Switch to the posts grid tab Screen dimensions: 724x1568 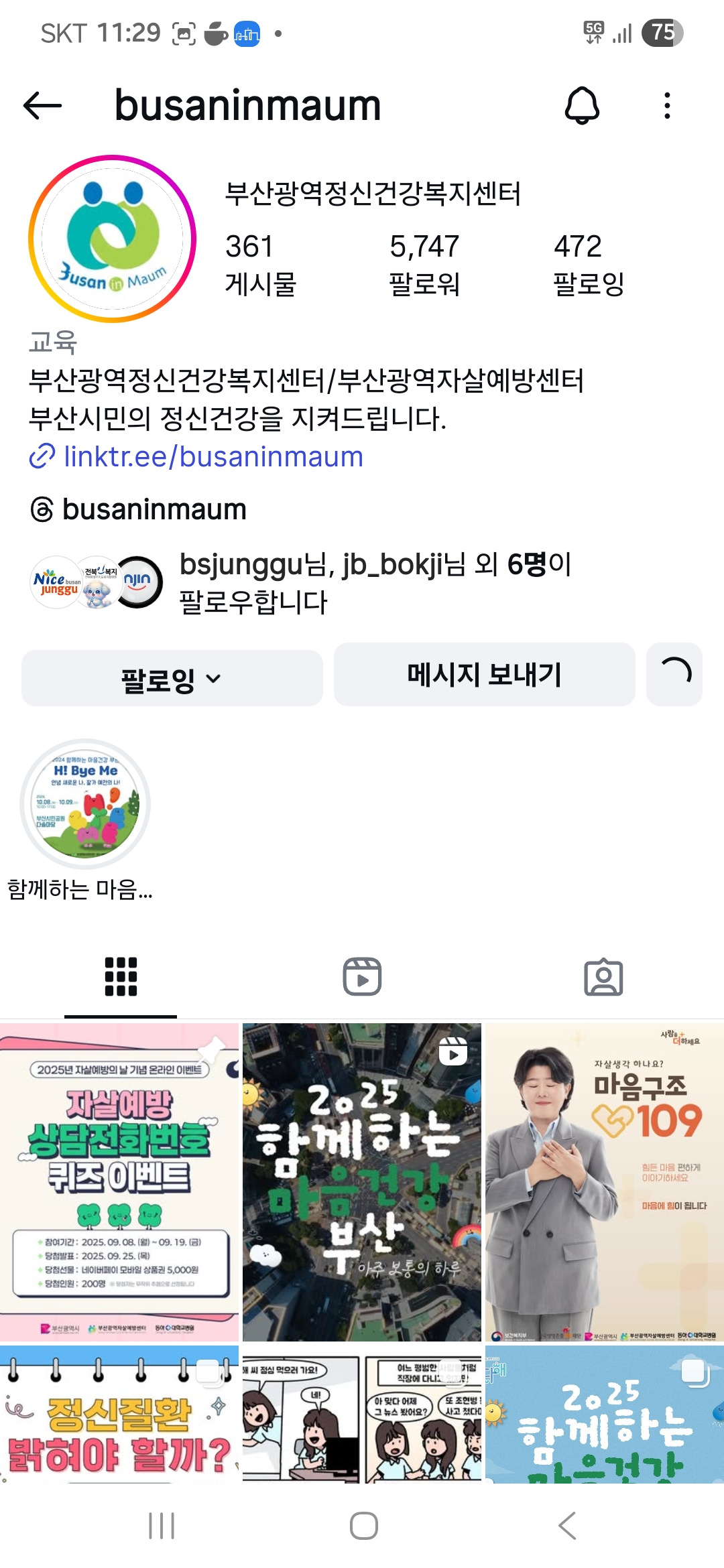coord(121,977)
